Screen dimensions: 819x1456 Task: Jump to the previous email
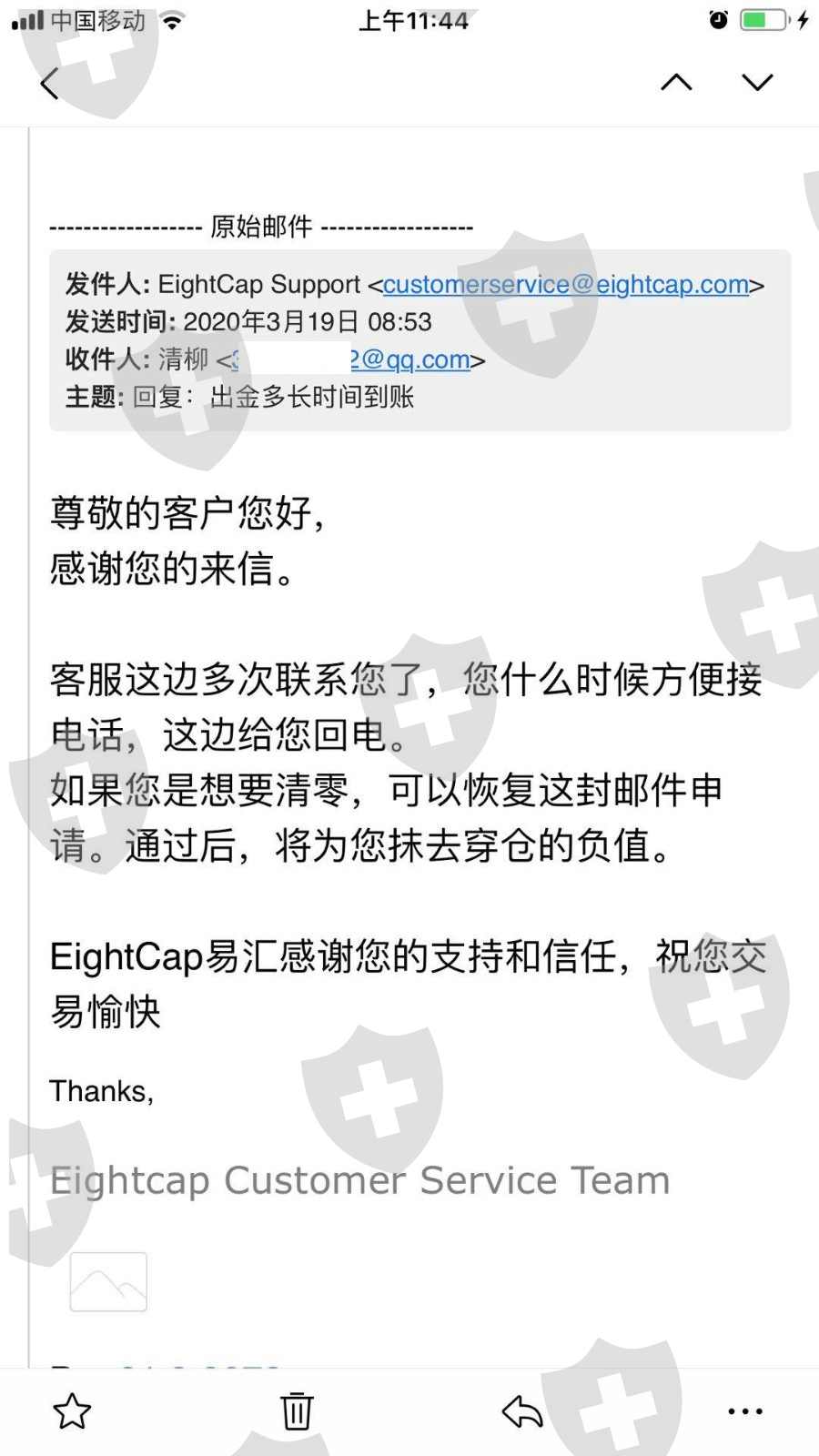click(676, 83)
